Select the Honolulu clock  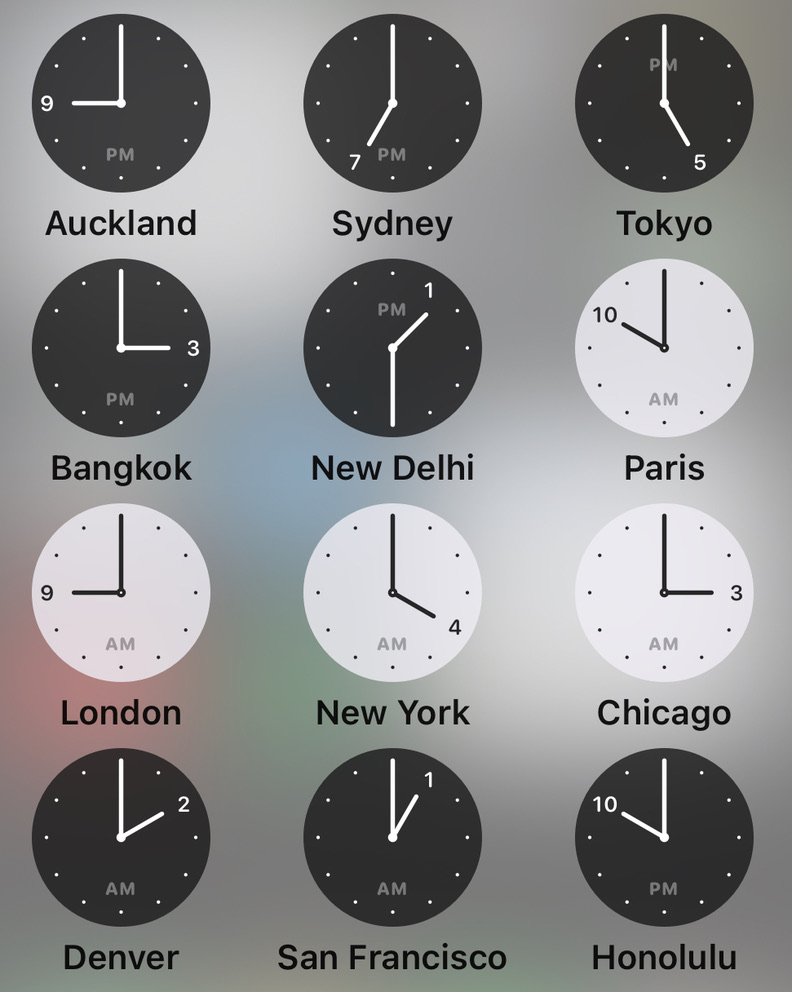[x=664, y=837]
